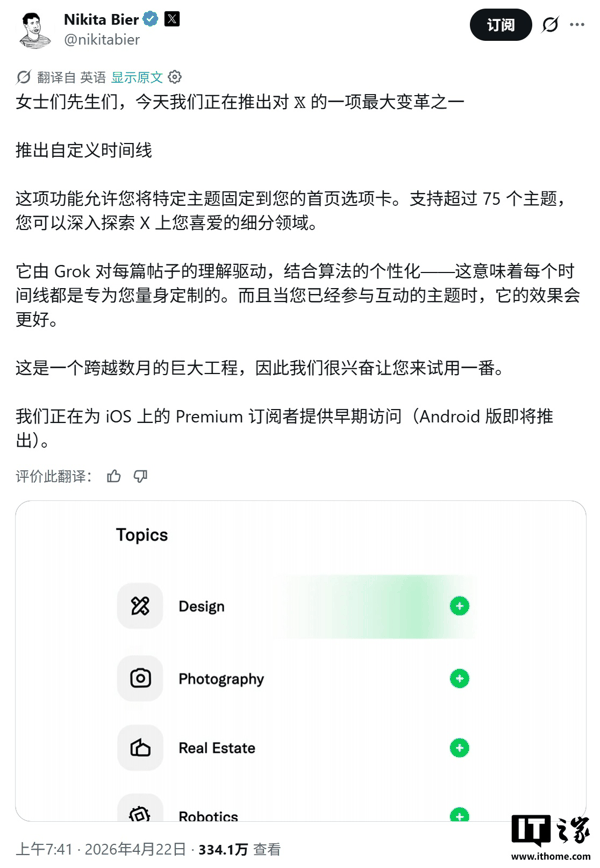Open the Grok explain icon
This screenshot has width=600, height=868.
[x=550, y=25]
